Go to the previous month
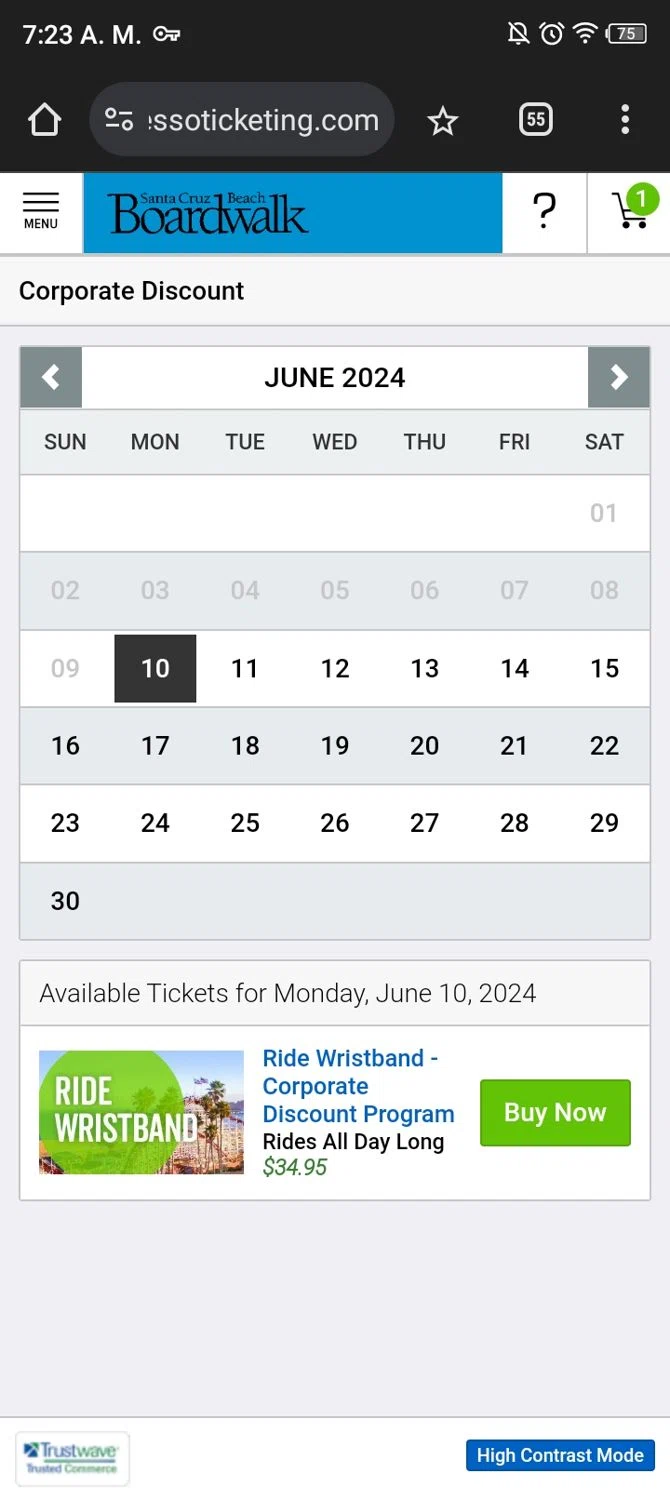This screenshot has width=670, height=1500. (x=51, y=377)
